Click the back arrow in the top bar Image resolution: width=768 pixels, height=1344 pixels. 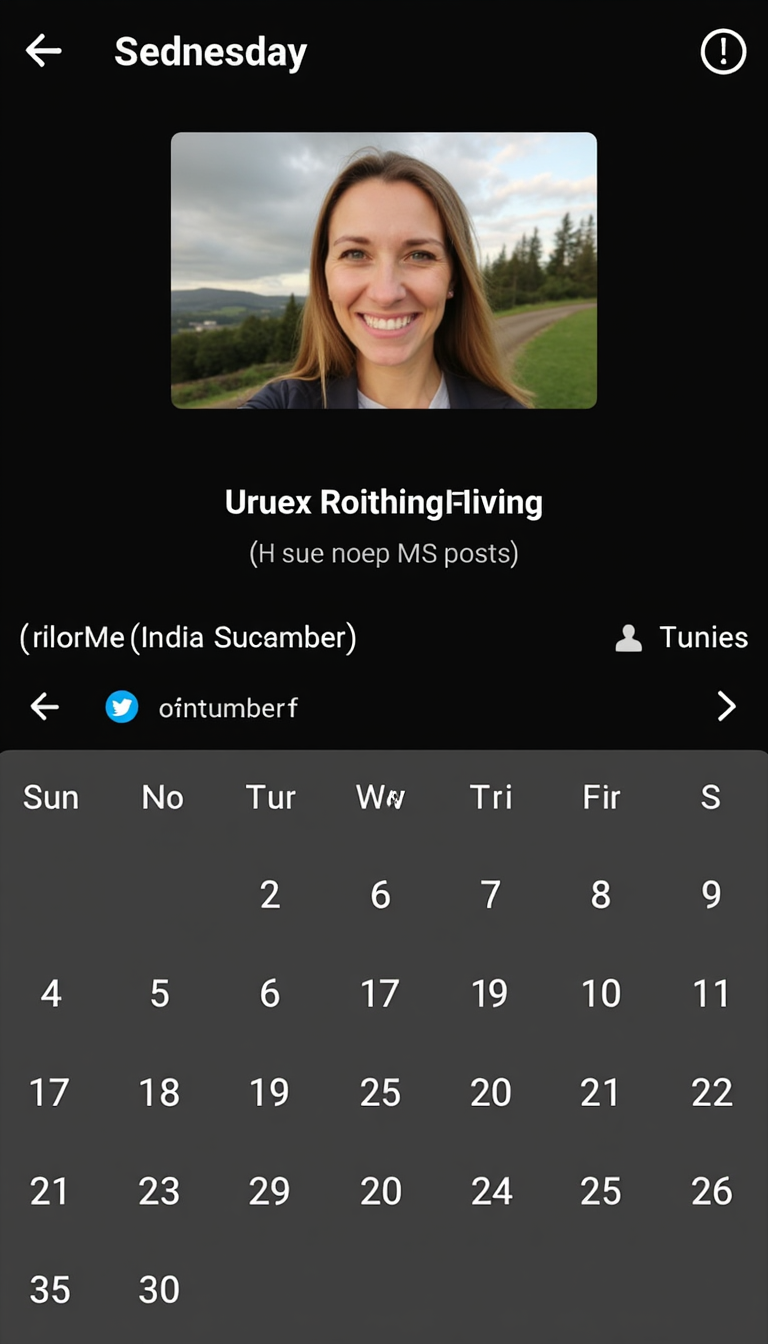pos(42,51)
